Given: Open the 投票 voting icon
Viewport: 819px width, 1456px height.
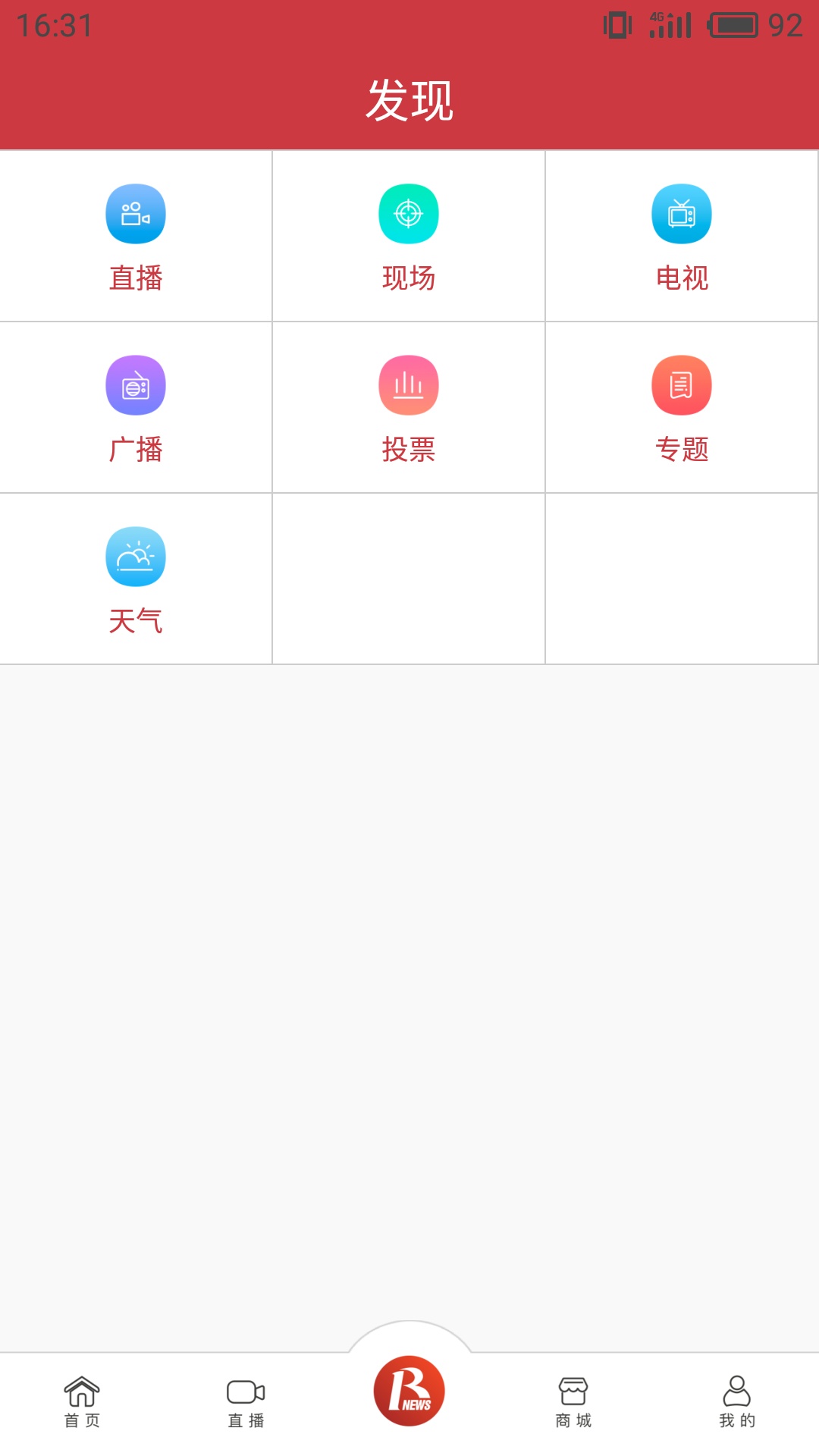Looking at the screenshot, I should [x=409, y=385].
